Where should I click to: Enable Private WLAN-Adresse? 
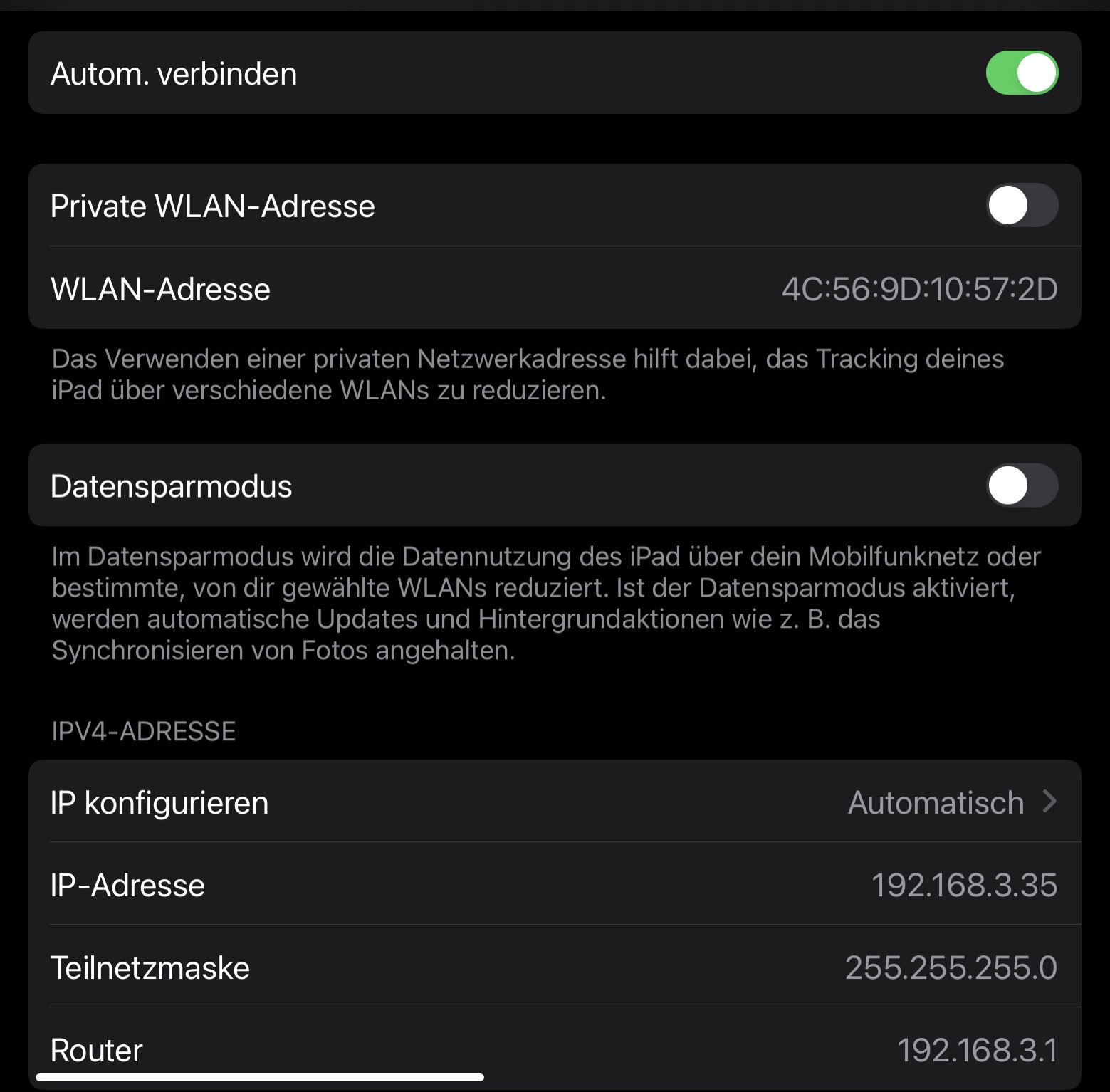click(x=1022, y=205)
